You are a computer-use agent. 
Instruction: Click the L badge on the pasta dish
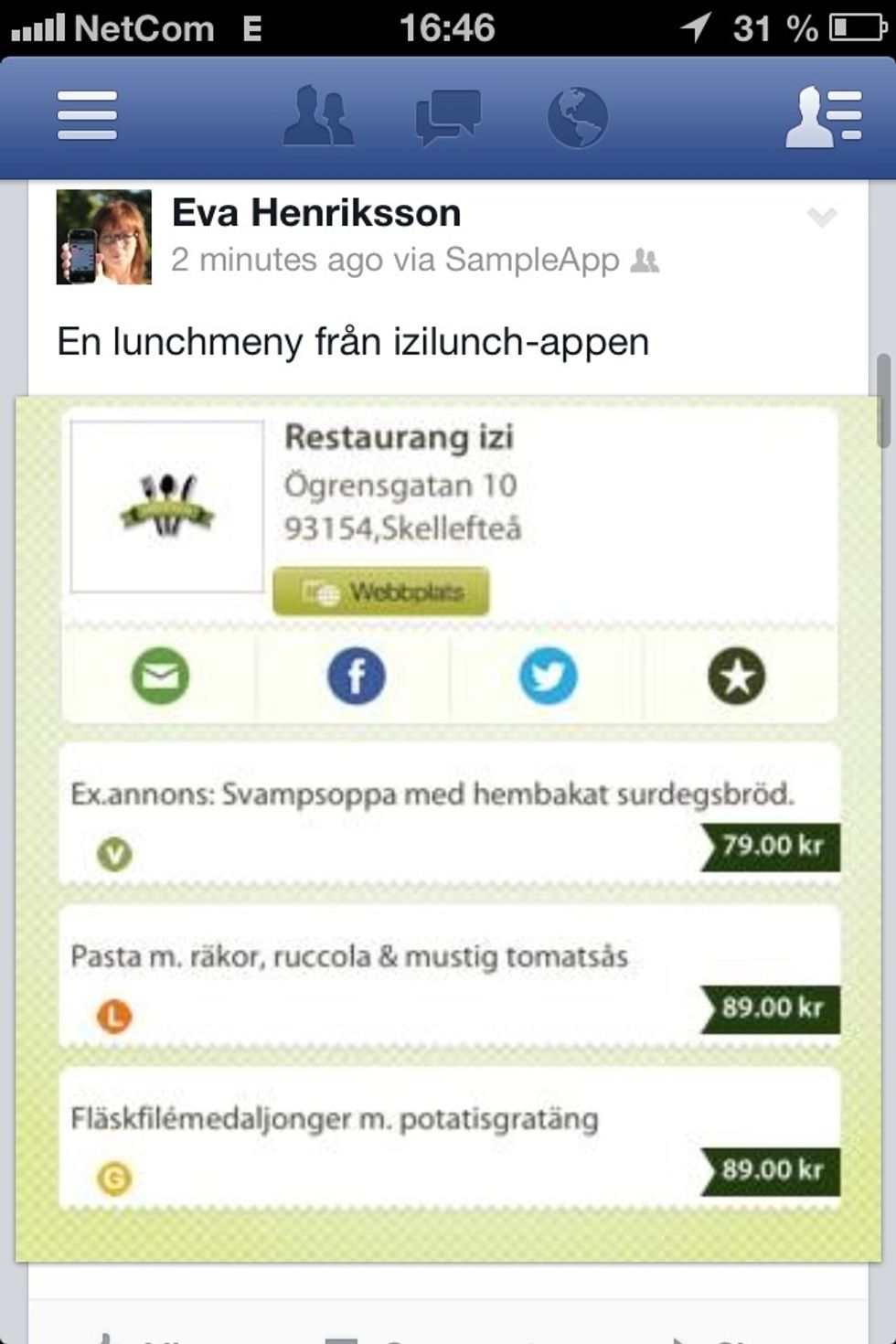tap(112, 1015)
